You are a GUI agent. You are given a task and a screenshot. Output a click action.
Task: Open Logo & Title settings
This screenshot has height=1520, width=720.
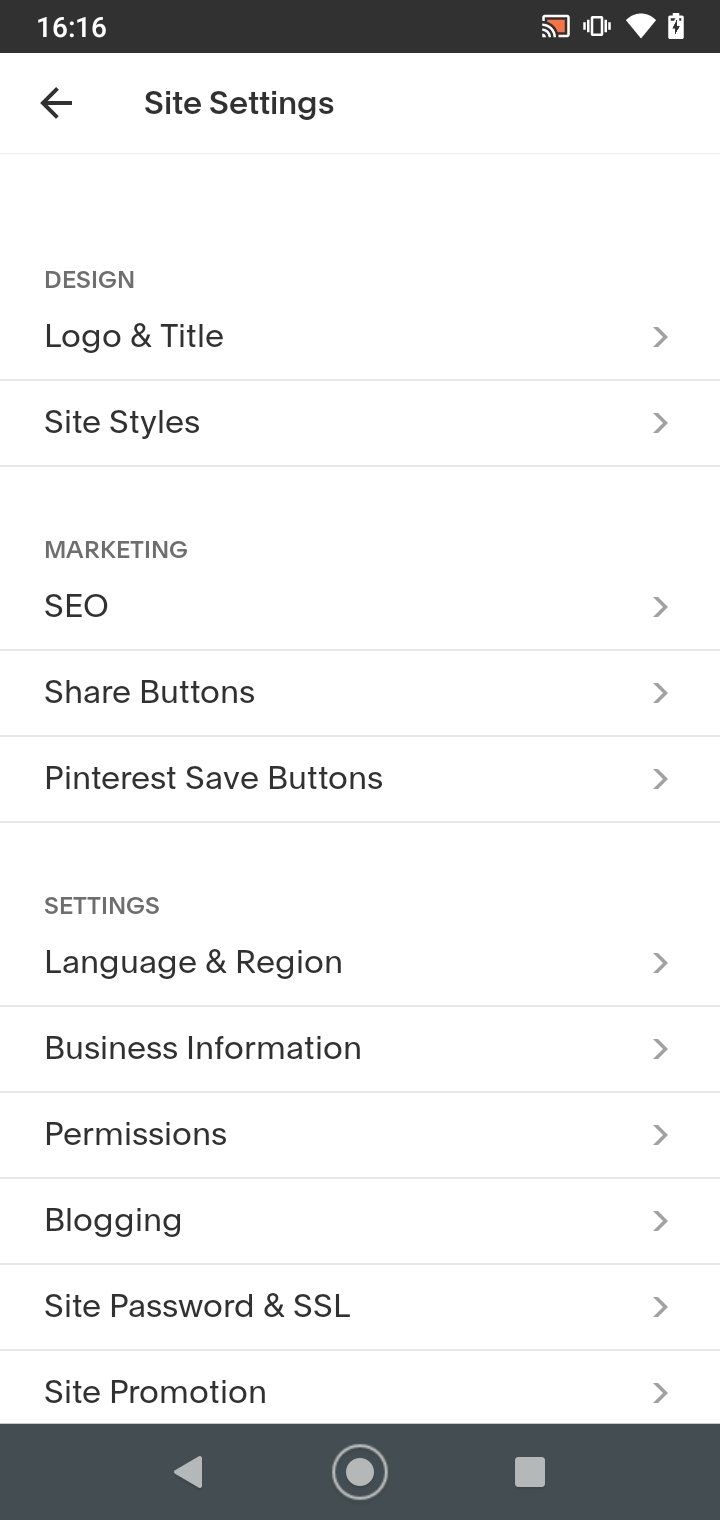click(360, 337)
